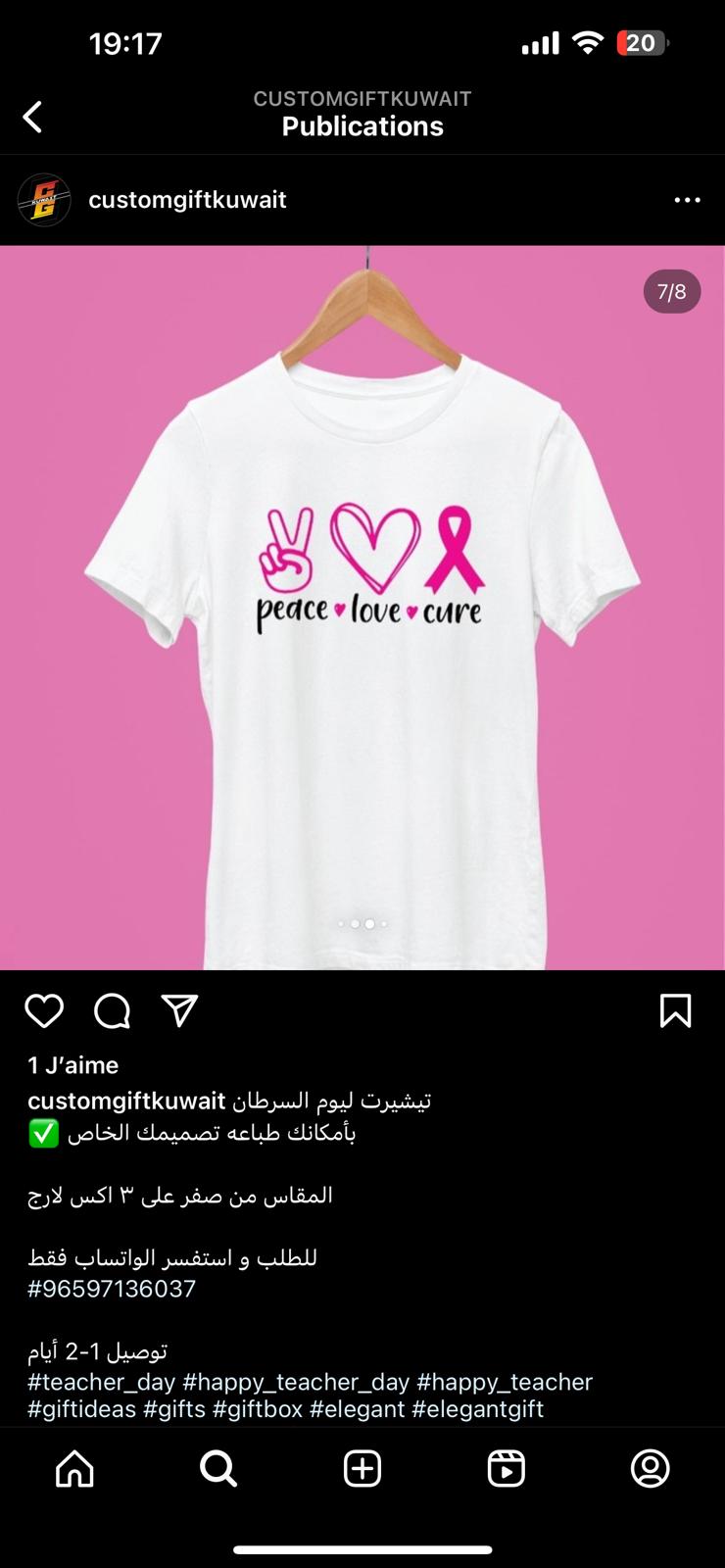Open the #96597136037 hashtag

112,1289
